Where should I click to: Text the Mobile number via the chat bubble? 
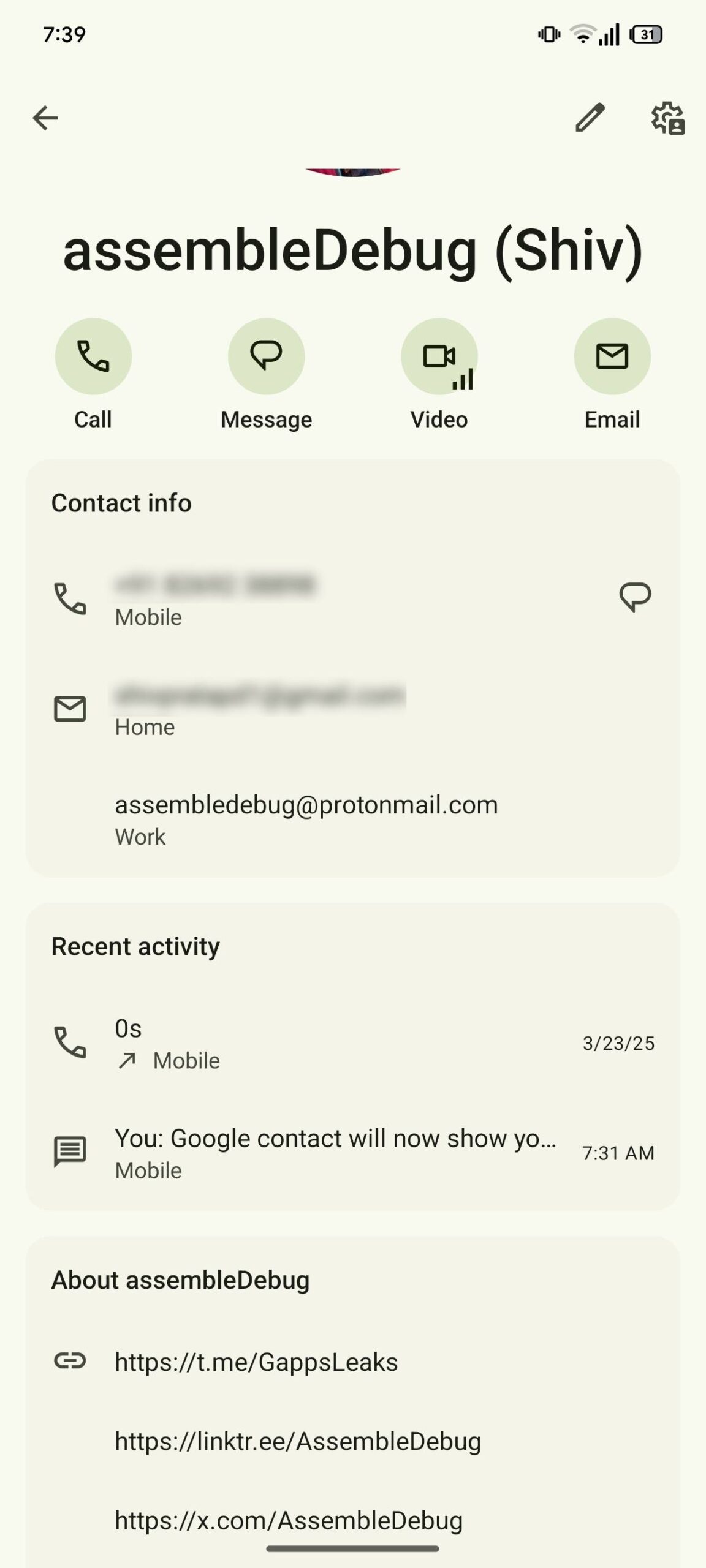(x=635, y=597)
